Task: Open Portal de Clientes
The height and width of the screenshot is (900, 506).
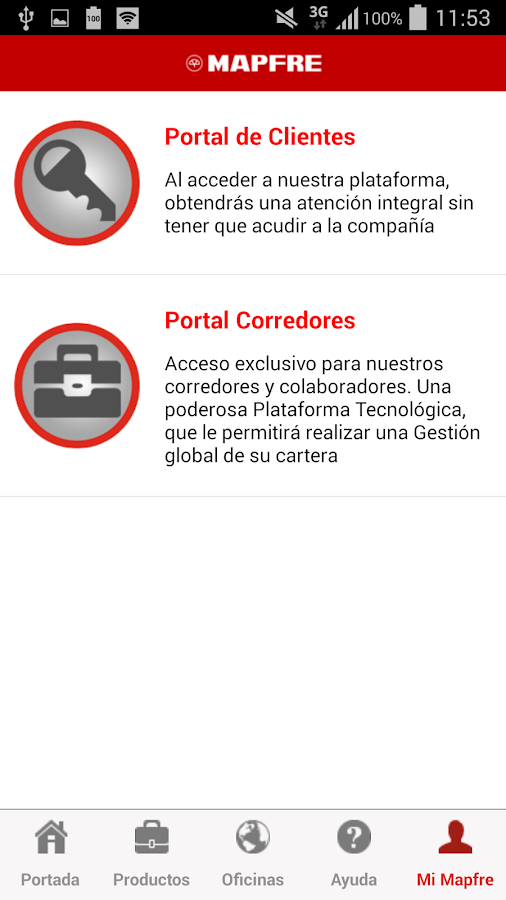Action: click(253, 183)
